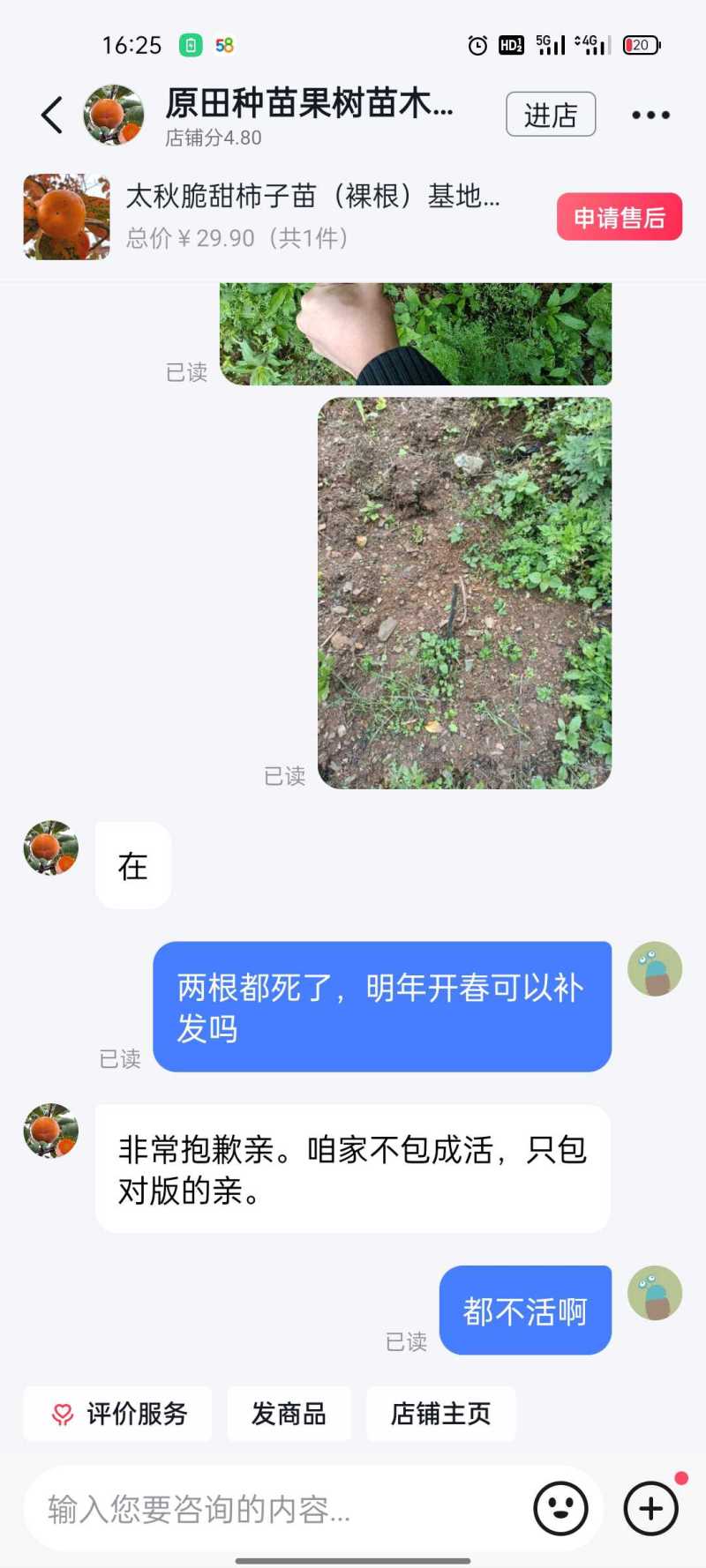706x1568 pixels.
Task: Open 店铺主页 shop homepage
Action: click(440, 1414)
